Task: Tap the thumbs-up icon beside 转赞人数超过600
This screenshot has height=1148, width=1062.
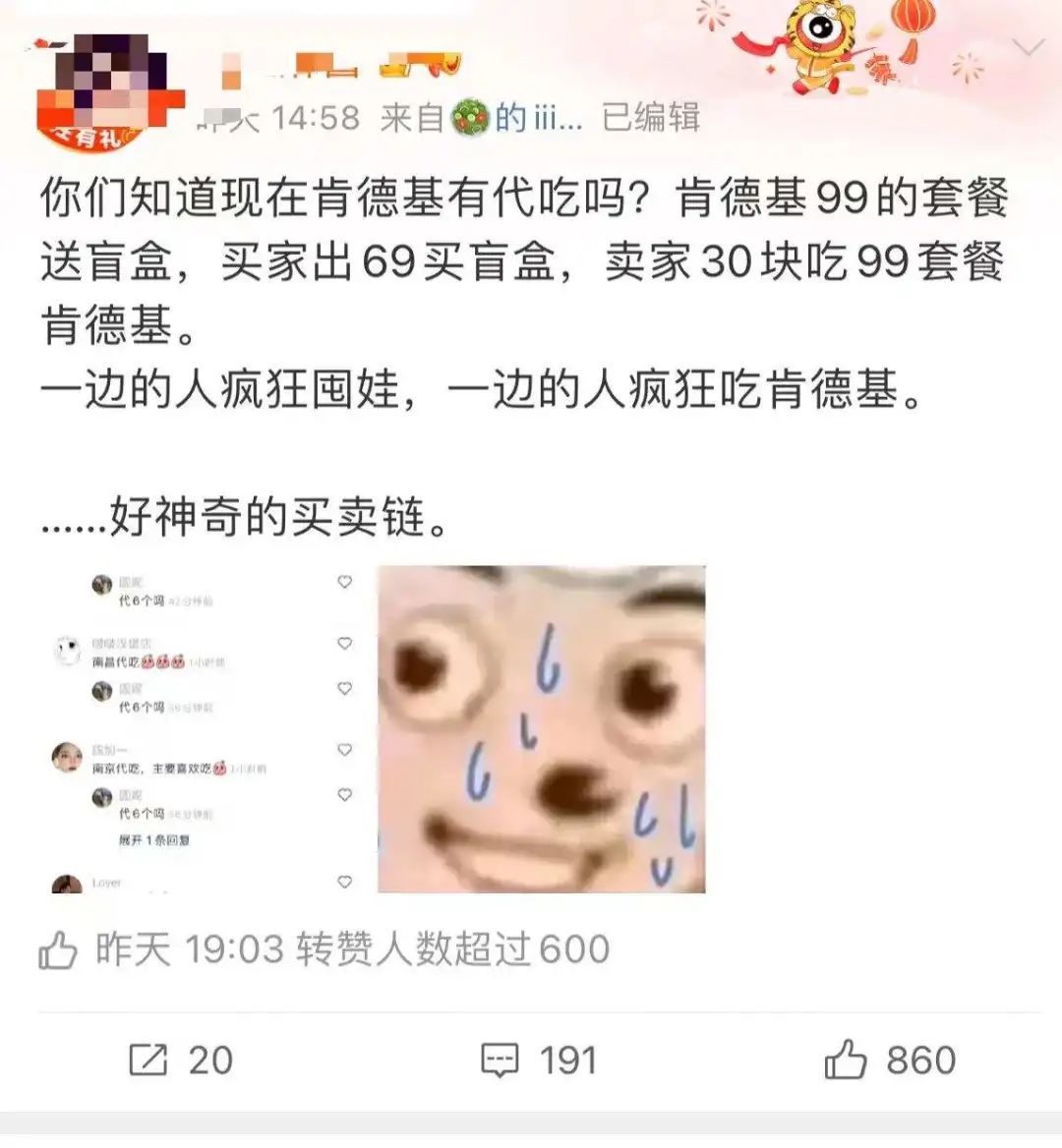Action: click(x=56, y=947)
